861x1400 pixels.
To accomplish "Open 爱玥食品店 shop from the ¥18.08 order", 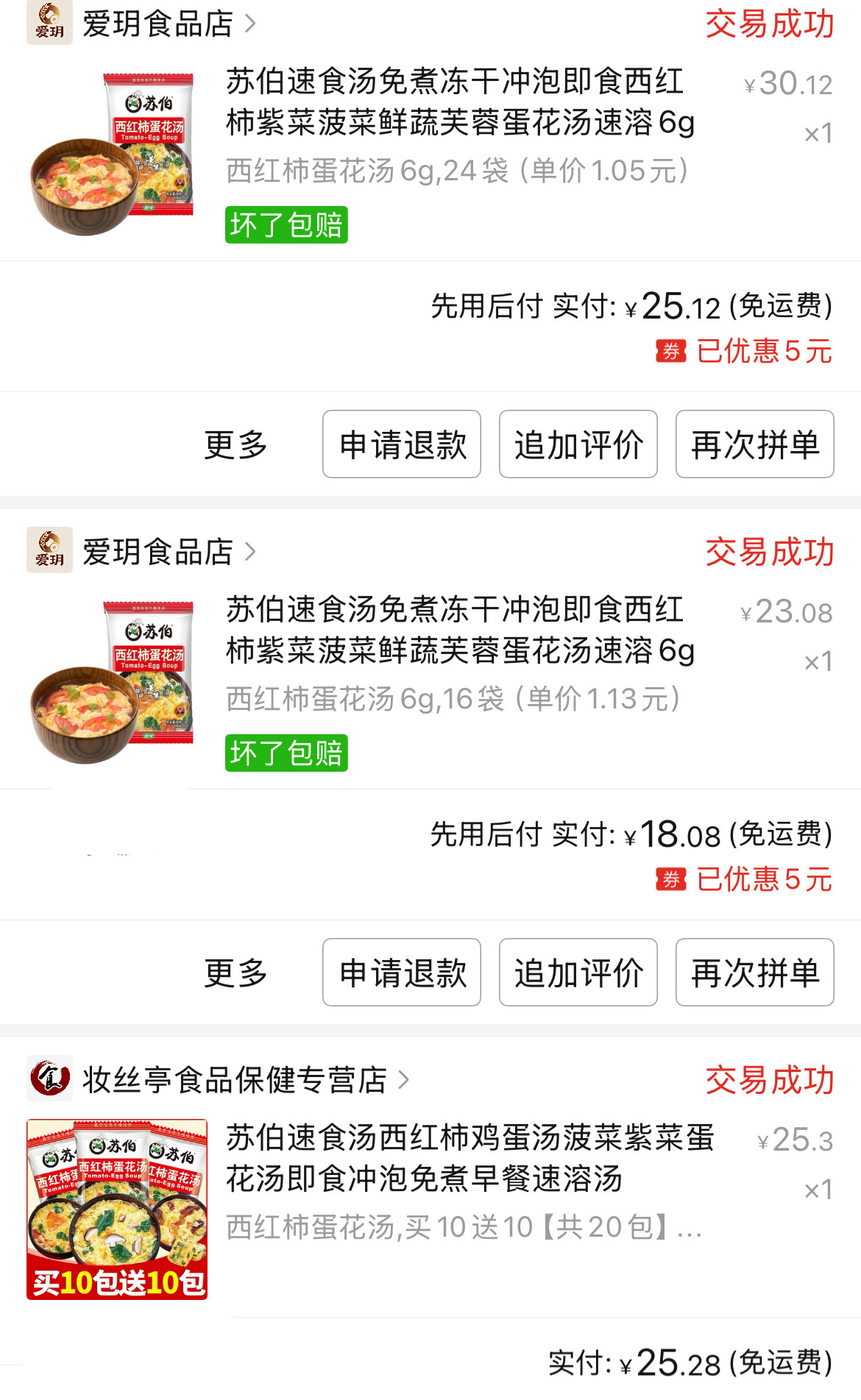I will 157,552.
